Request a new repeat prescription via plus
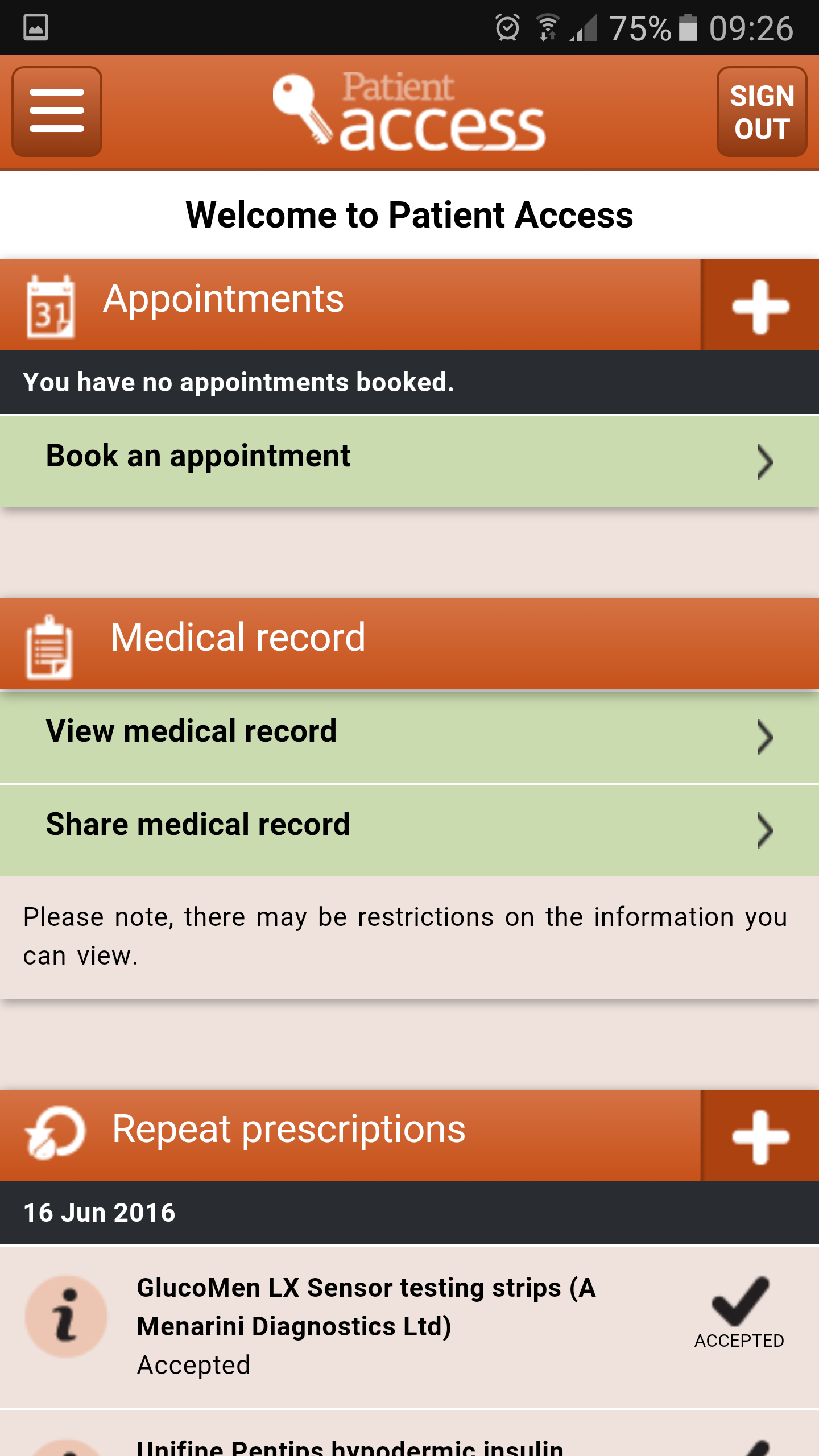 (x=760, y=1136)
